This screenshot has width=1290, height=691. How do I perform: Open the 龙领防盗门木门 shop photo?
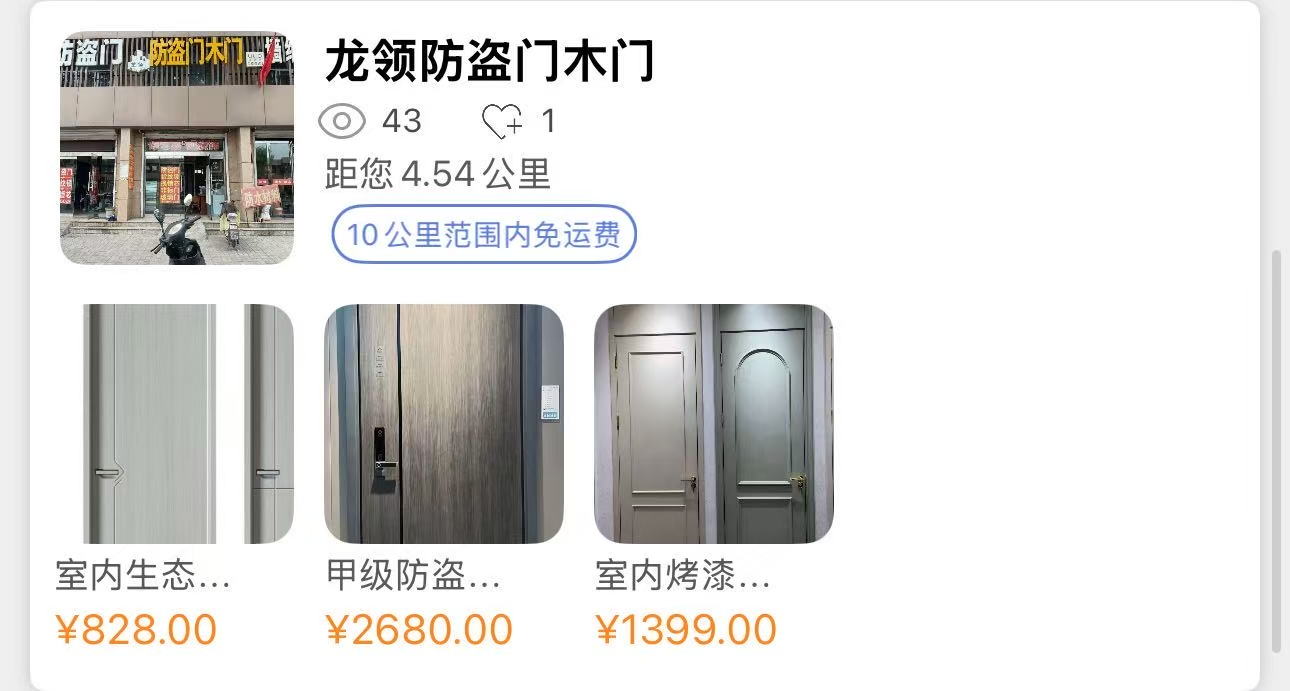click(177, 148)
